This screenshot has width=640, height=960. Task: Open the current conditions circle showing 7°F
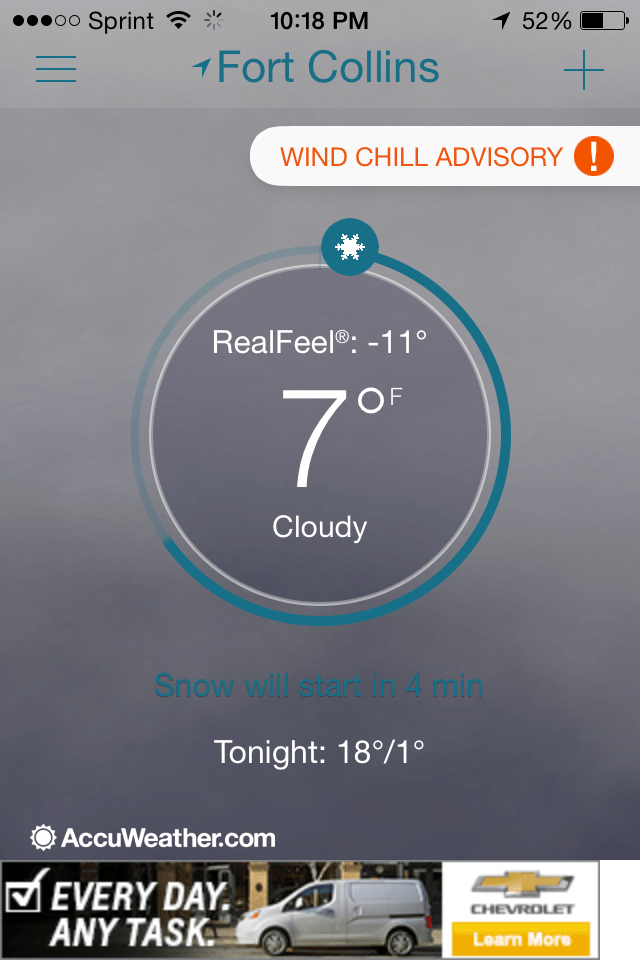(x=320, y=435)
